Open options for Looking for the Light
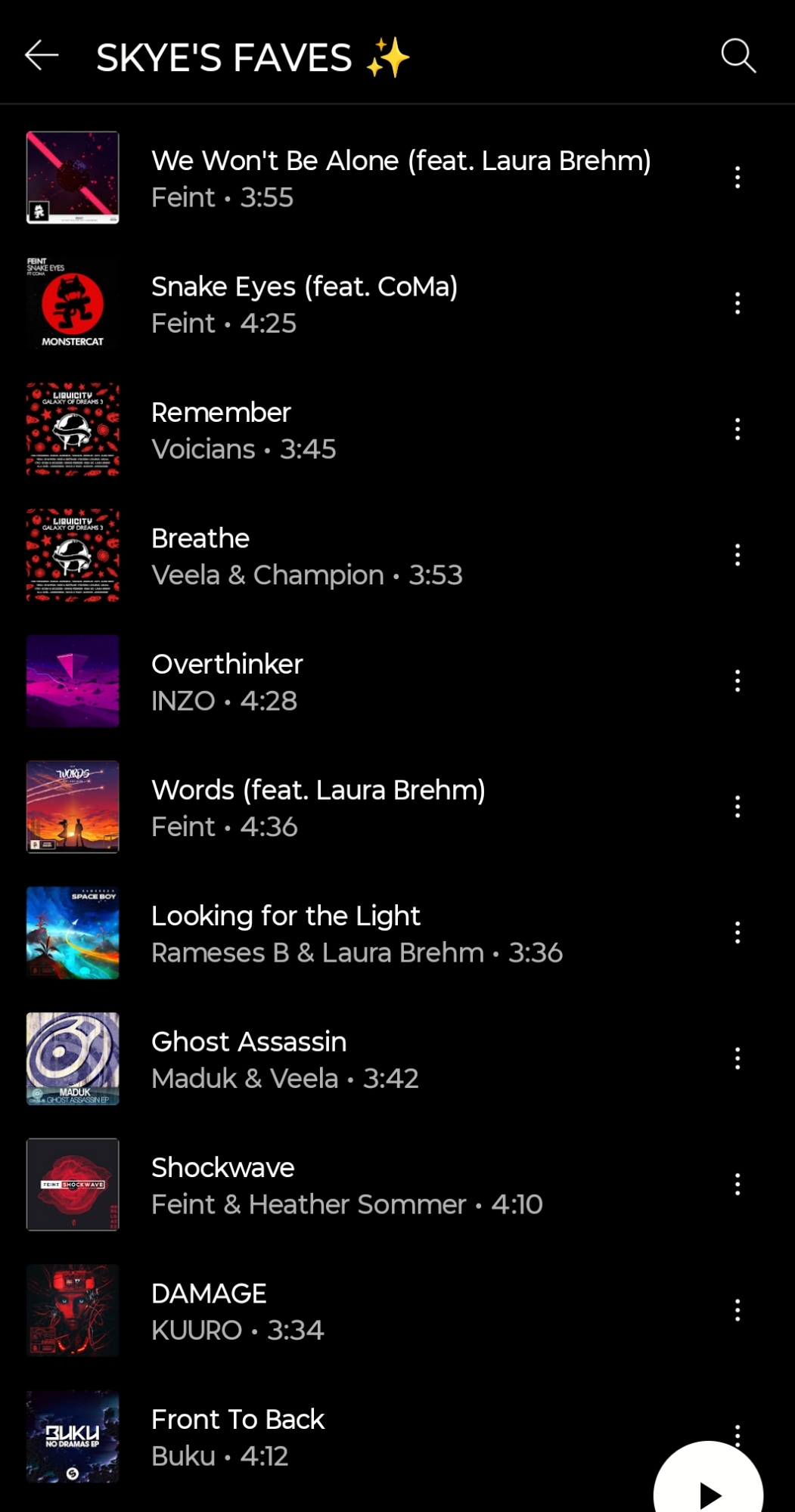795x1512 pixels. click(x=738, y=933)
